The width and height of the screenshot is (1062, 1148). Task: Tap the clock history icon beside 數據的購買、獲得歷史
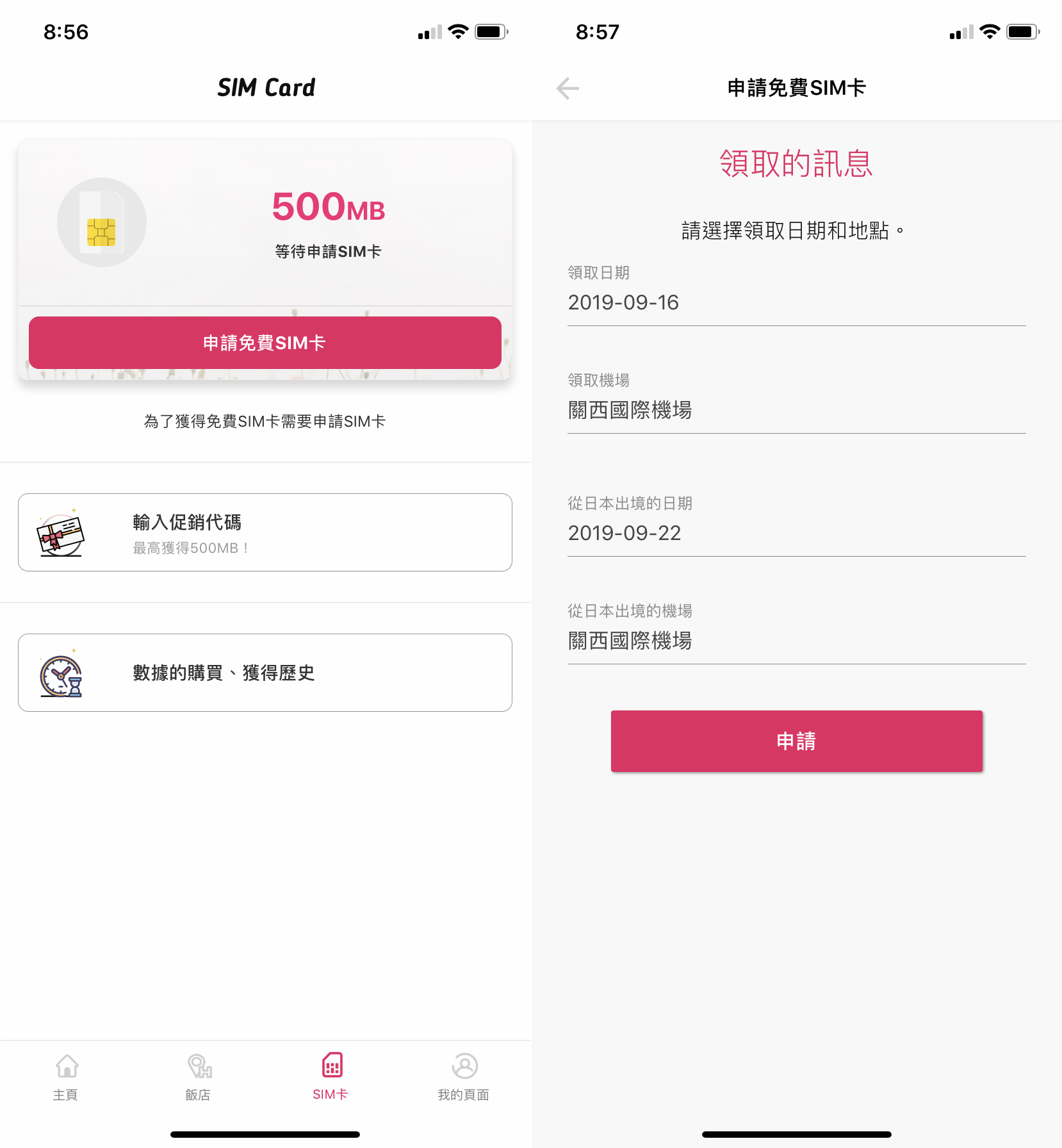60,673
